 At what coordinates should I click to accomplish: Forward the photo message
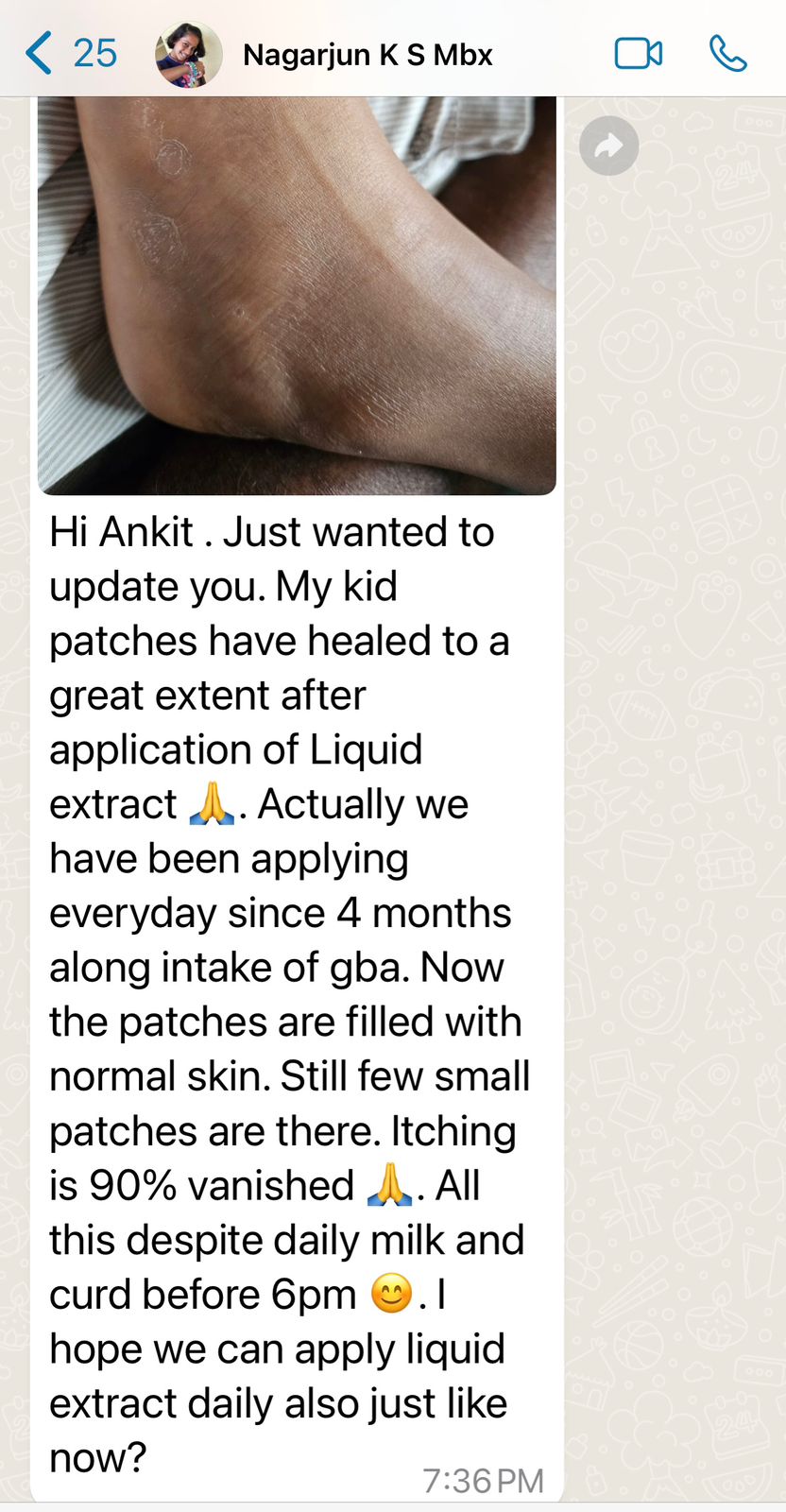coord(608,146)
